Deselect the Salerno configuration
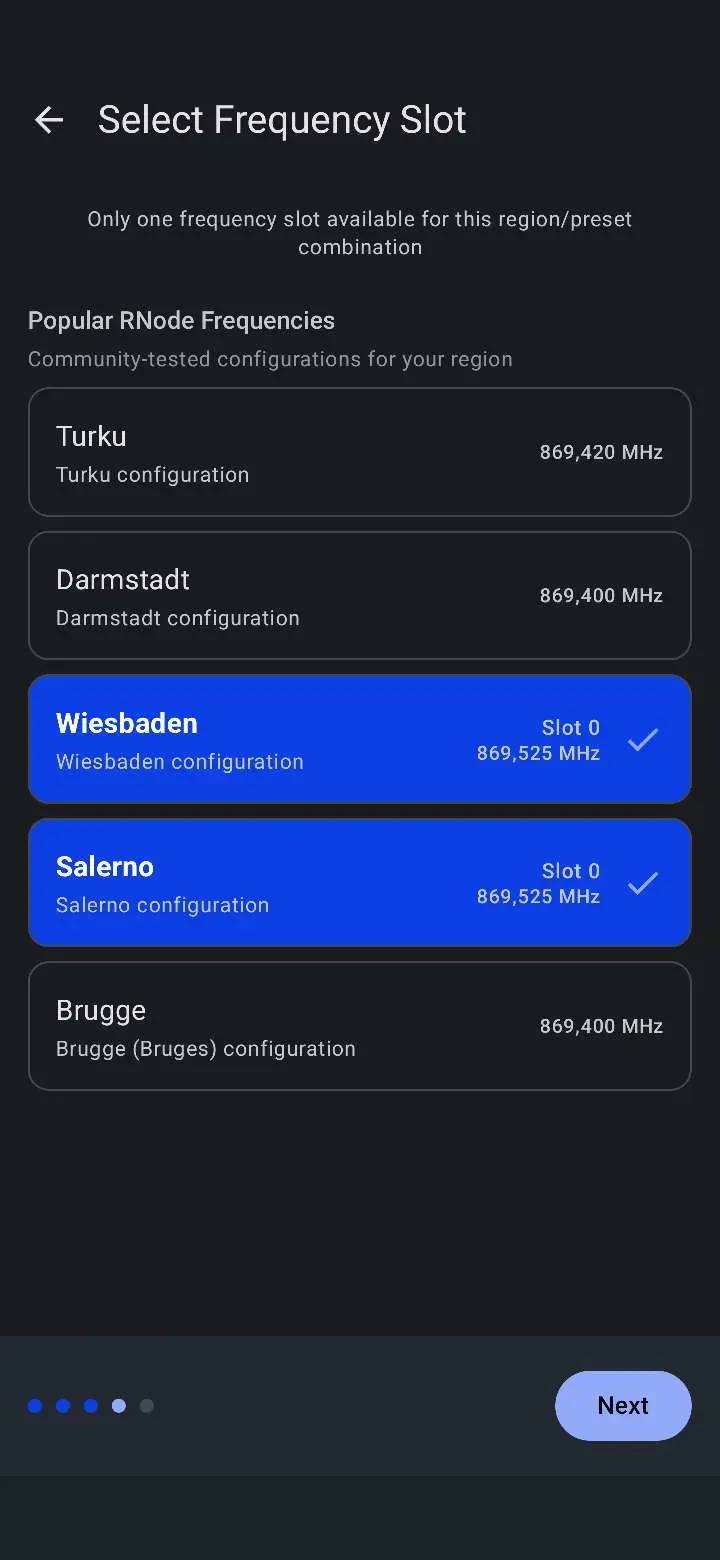This screenshot has height=1560, width=720. (360, 881)
